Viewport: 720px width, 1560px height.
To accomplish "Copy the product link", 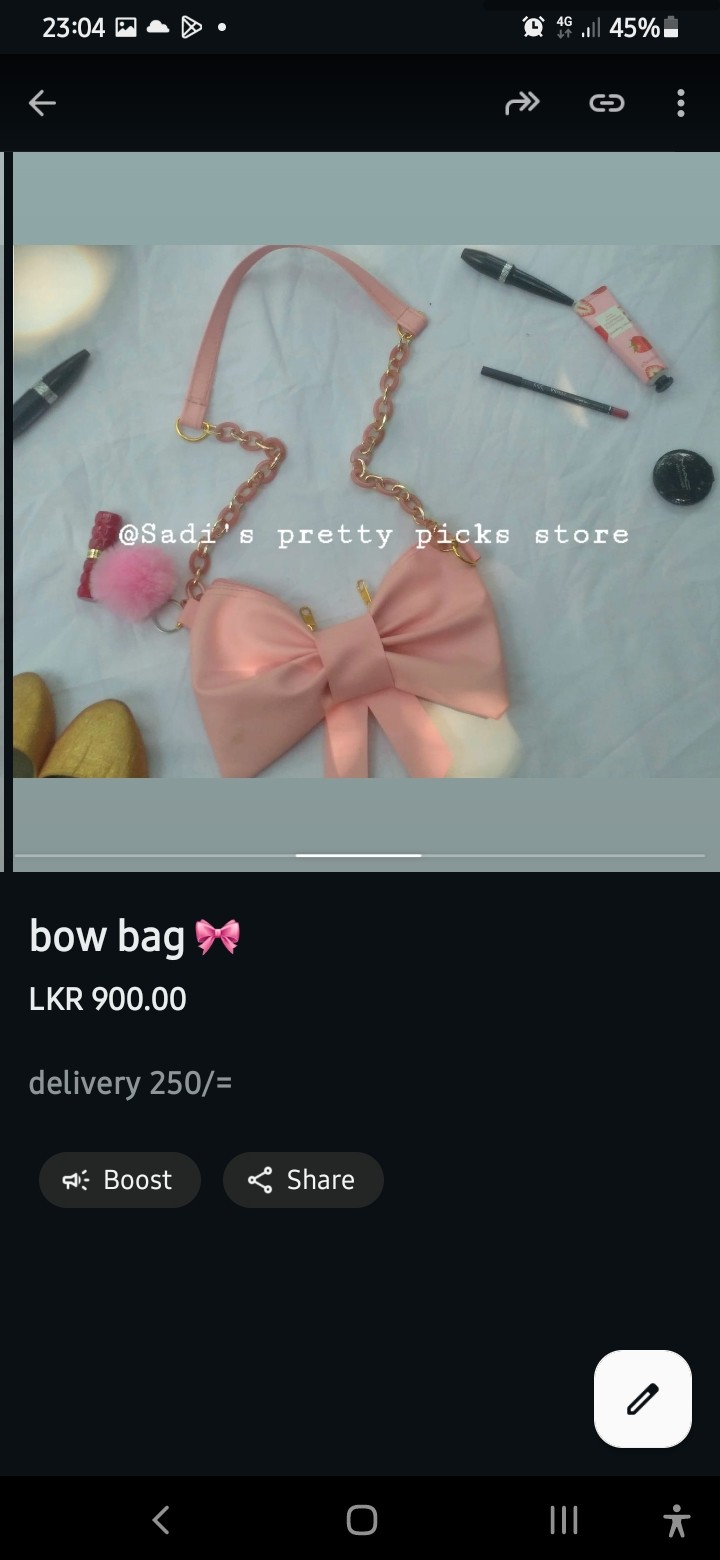I will [606, 103].
